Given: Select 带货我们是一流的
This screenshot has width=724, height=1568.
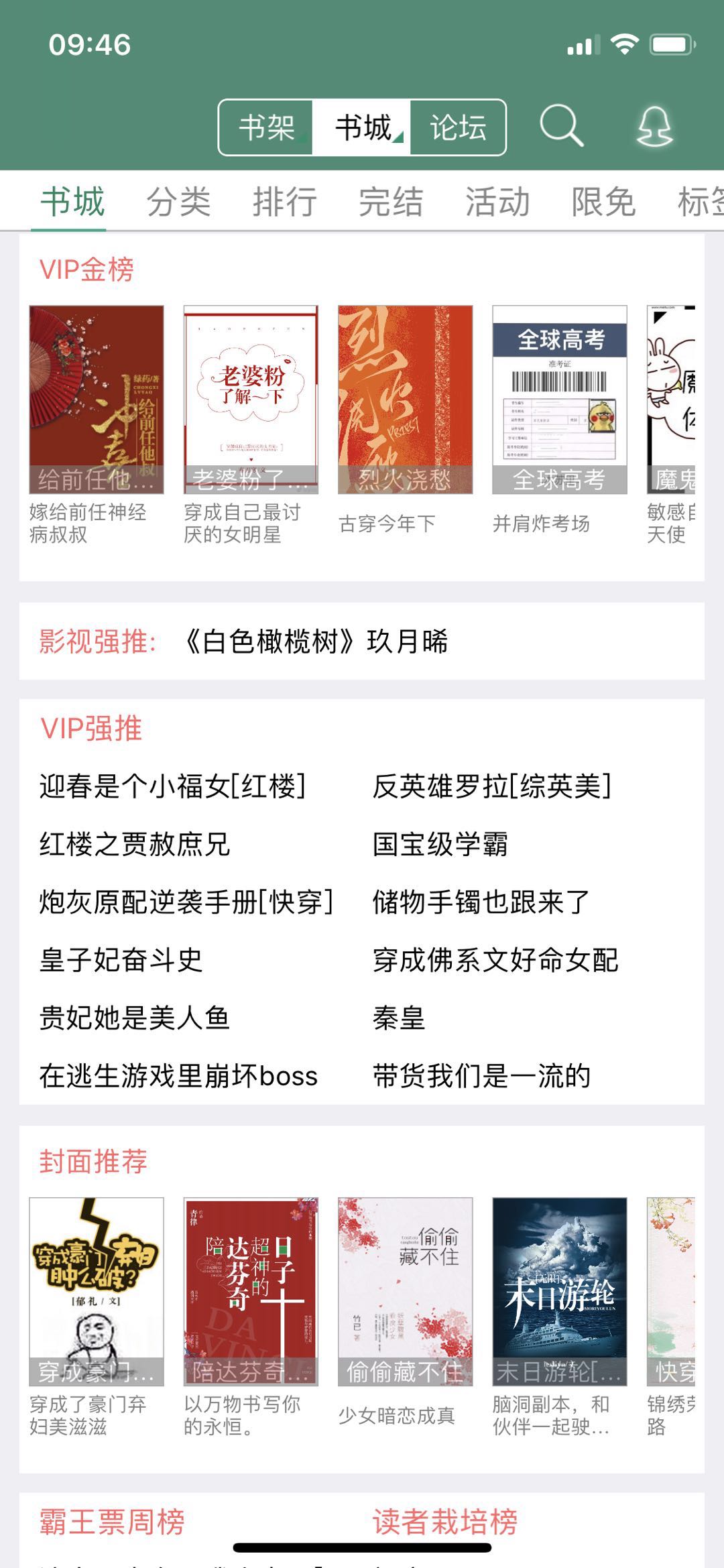Looking at the screenshot, I should pyautogui.click(x=481, y=1076).
